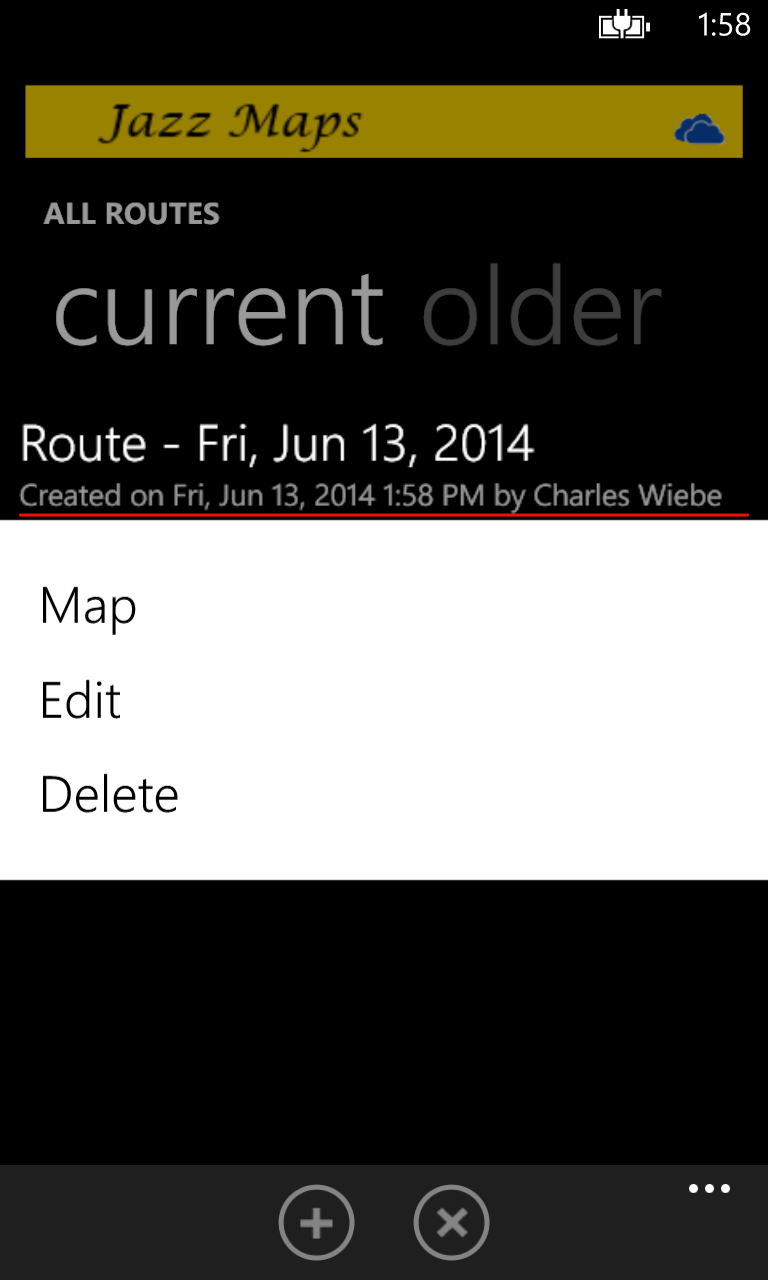Open Route - Fri, Jun 13, 2014
Image resolution: width=768 pixels, height=1280 pixels.
point(277,444)
